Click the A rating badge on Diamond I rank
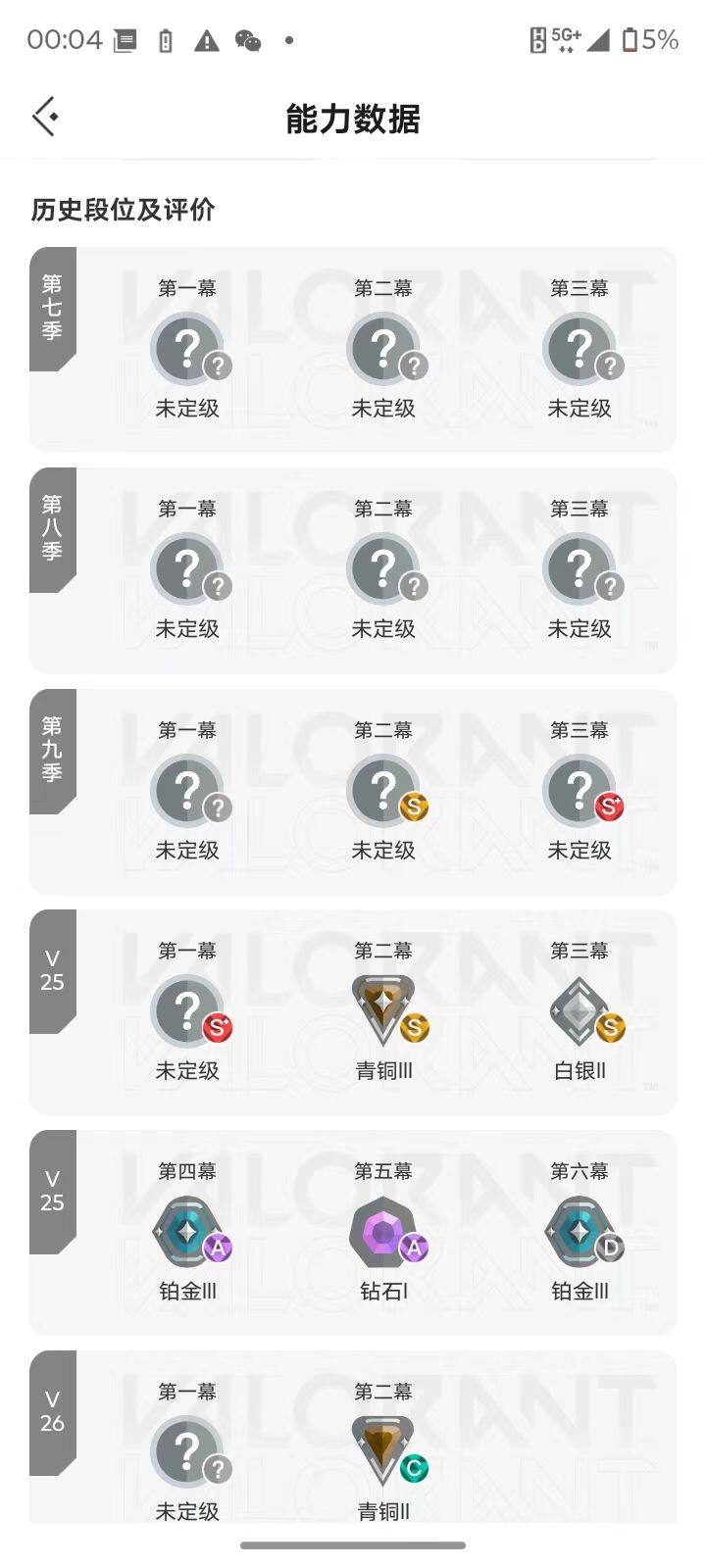 click(414, 1248)
